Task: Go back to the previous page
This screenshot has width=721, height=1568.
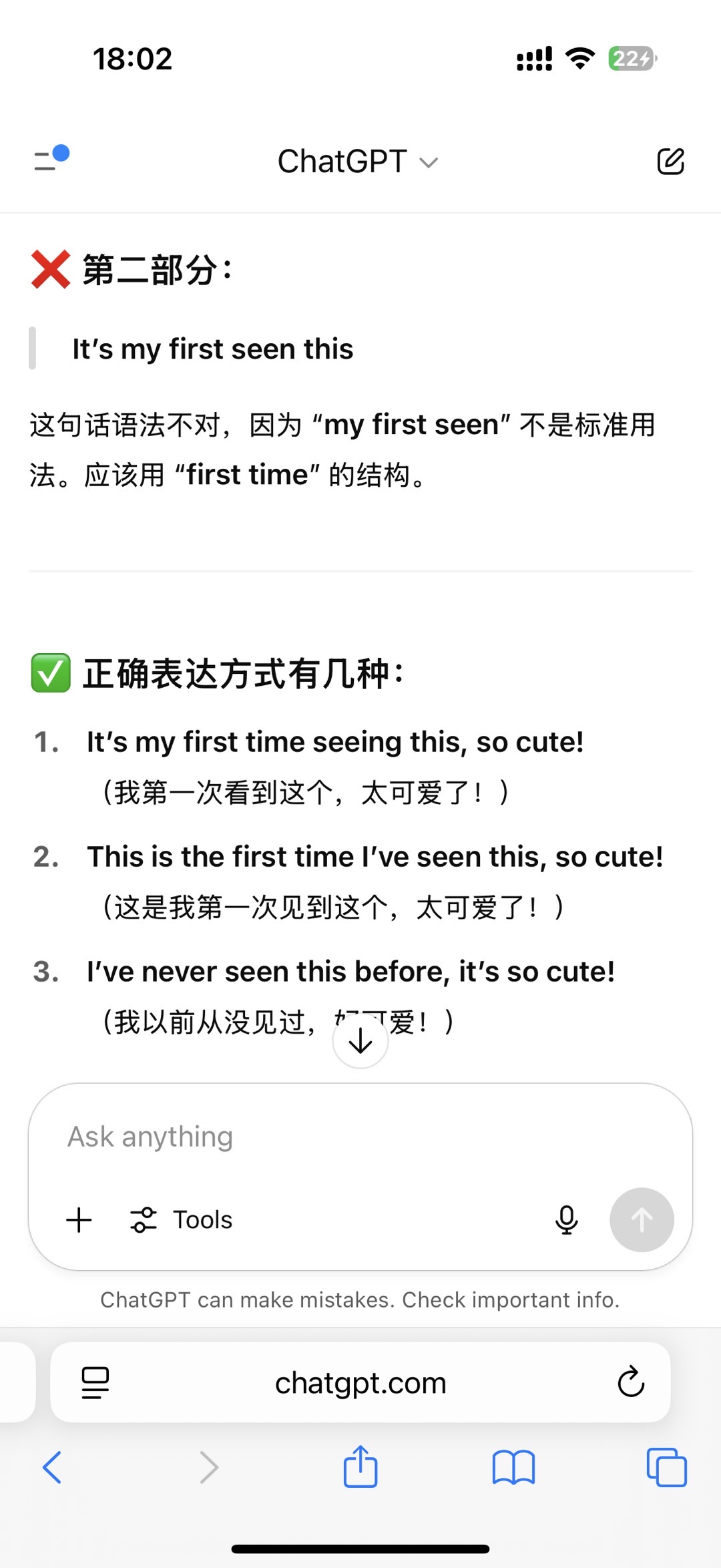Action: [52, 1467]
